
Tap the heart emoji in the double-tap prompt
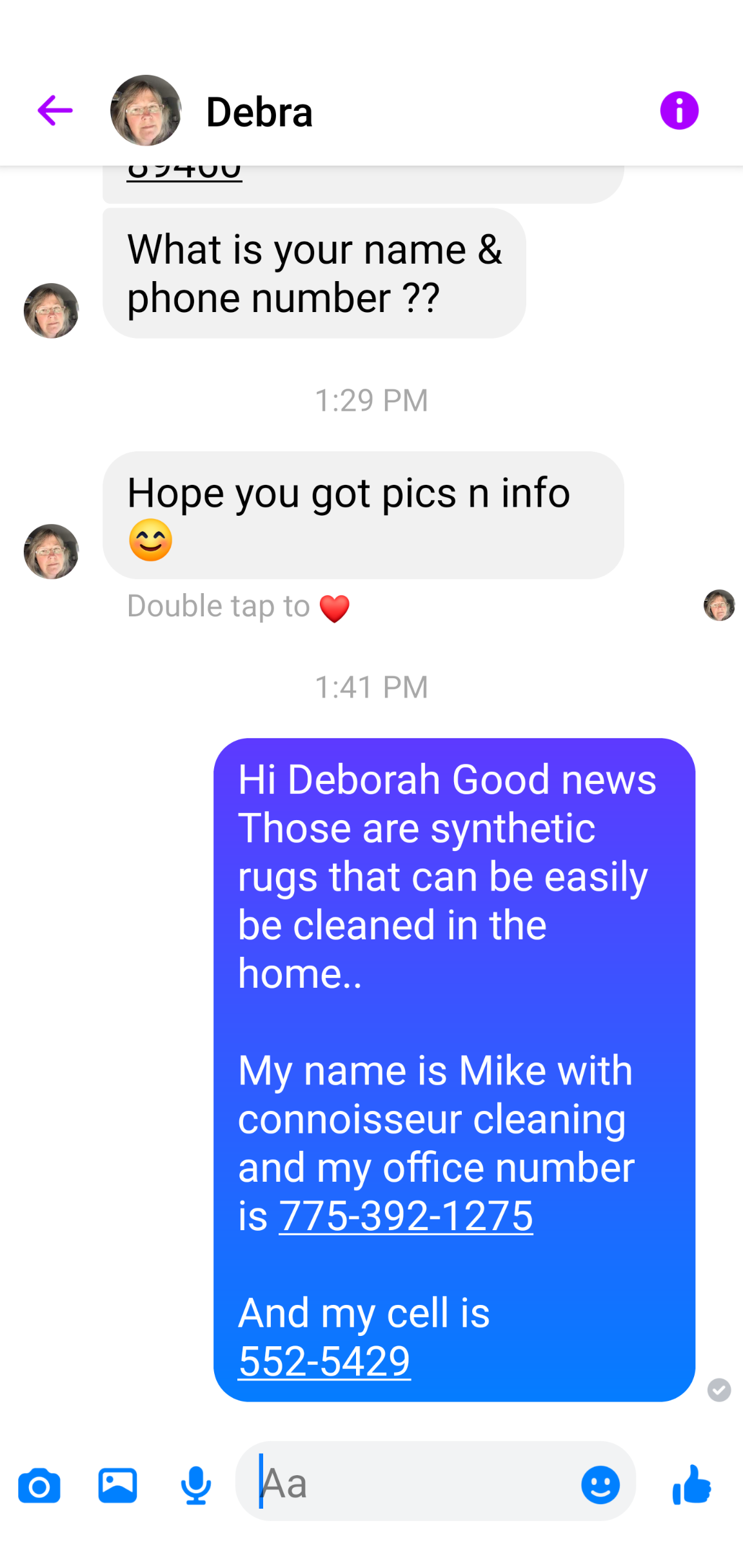click(336, 605)
